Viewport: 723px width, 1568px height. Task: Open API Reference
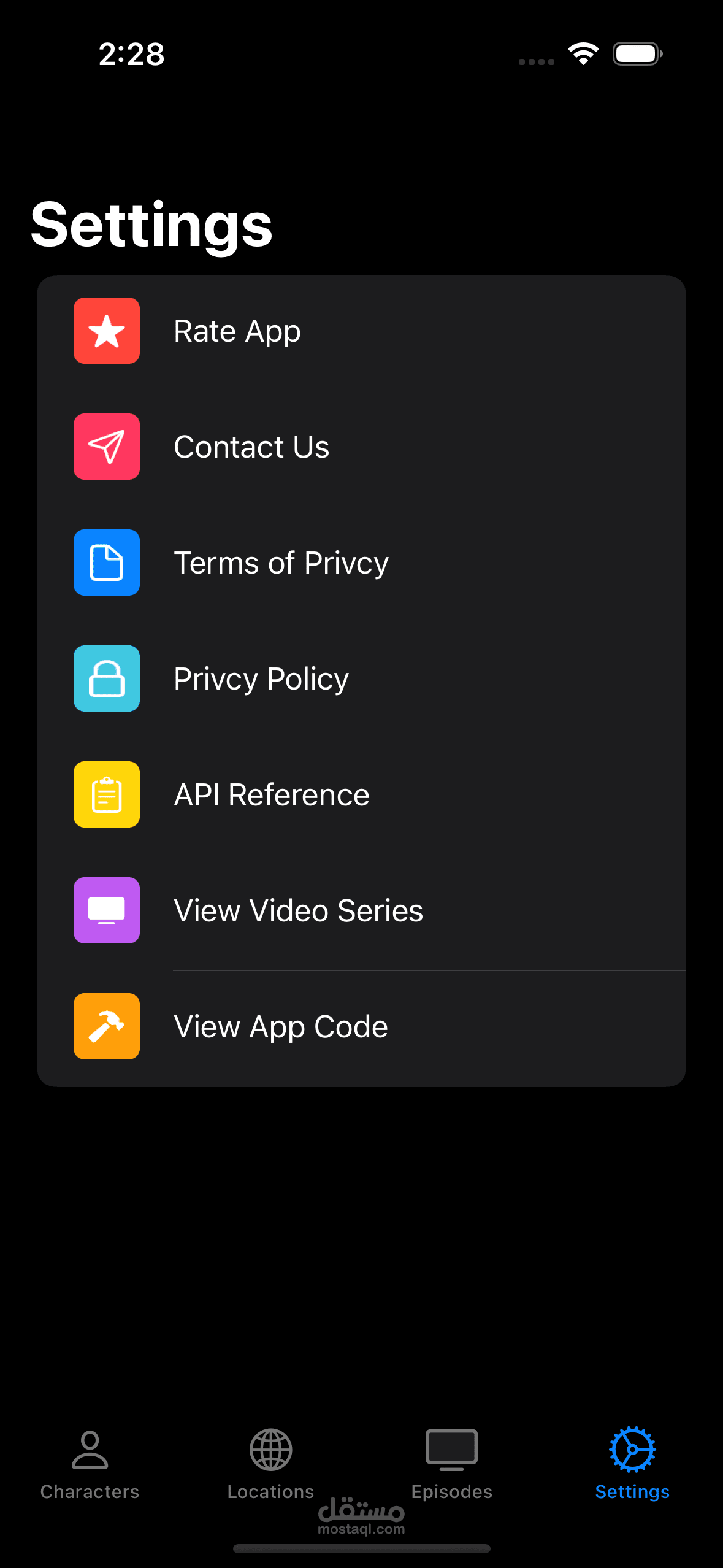(x=361, y=795)
